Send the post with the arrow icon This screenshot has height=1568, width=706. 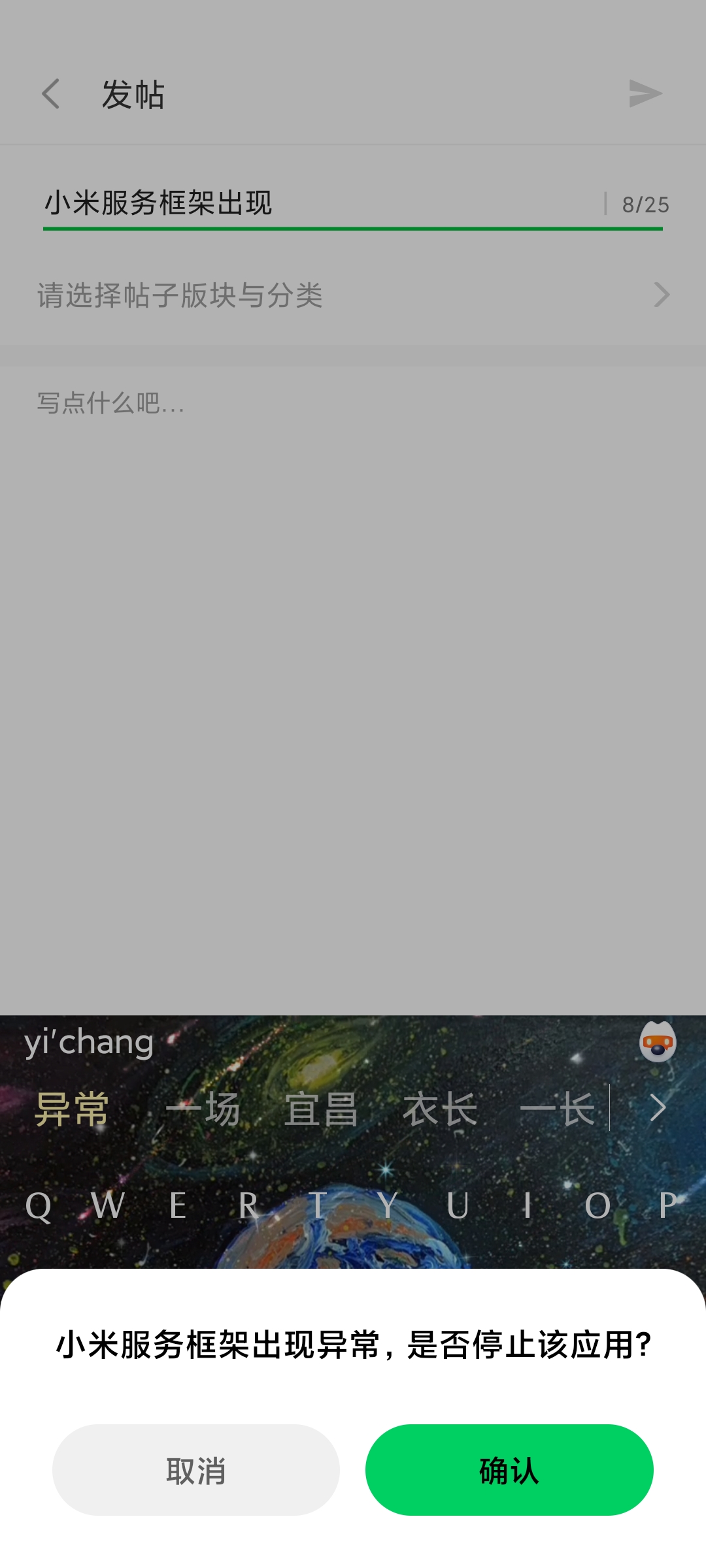coord(645,94)
